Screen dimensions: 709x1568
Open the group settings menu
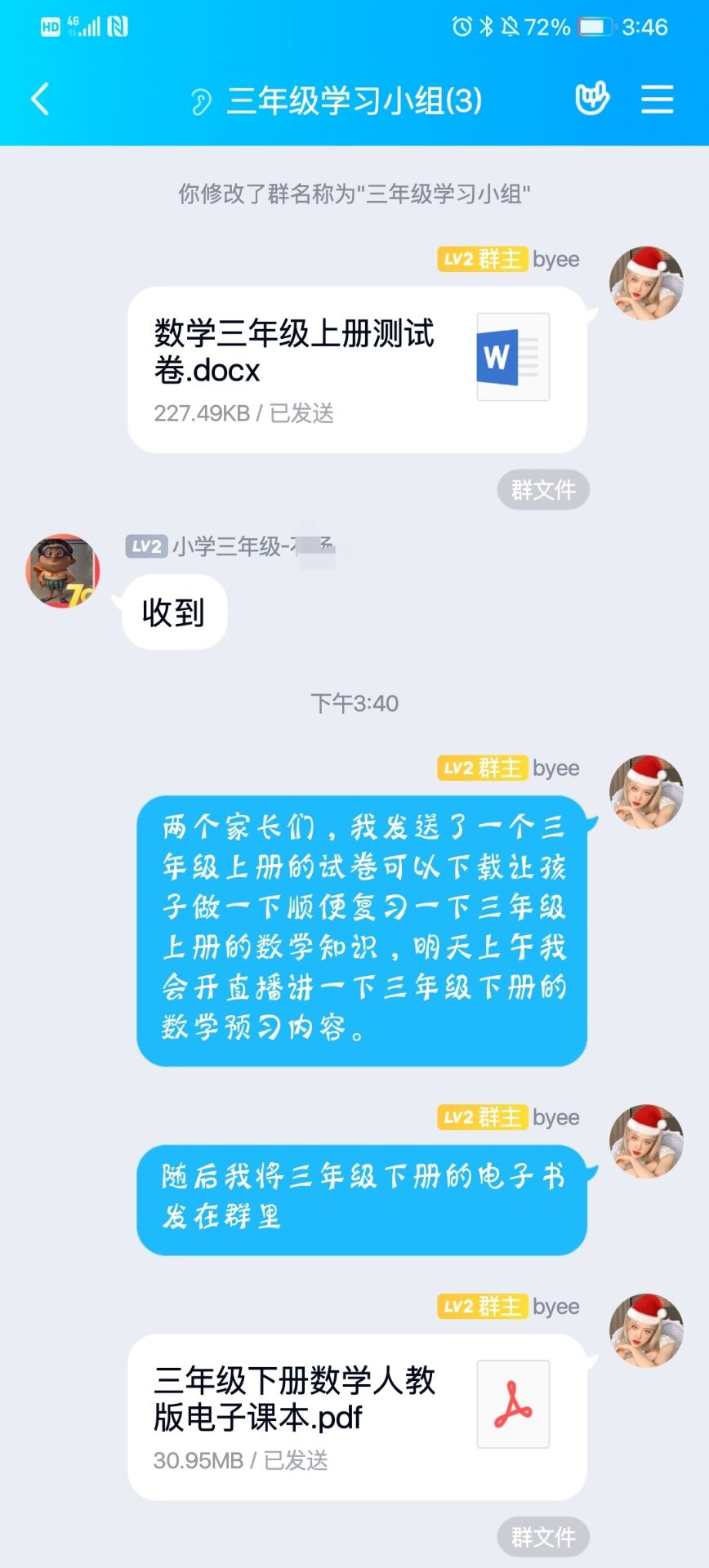(x=657, y=100)
